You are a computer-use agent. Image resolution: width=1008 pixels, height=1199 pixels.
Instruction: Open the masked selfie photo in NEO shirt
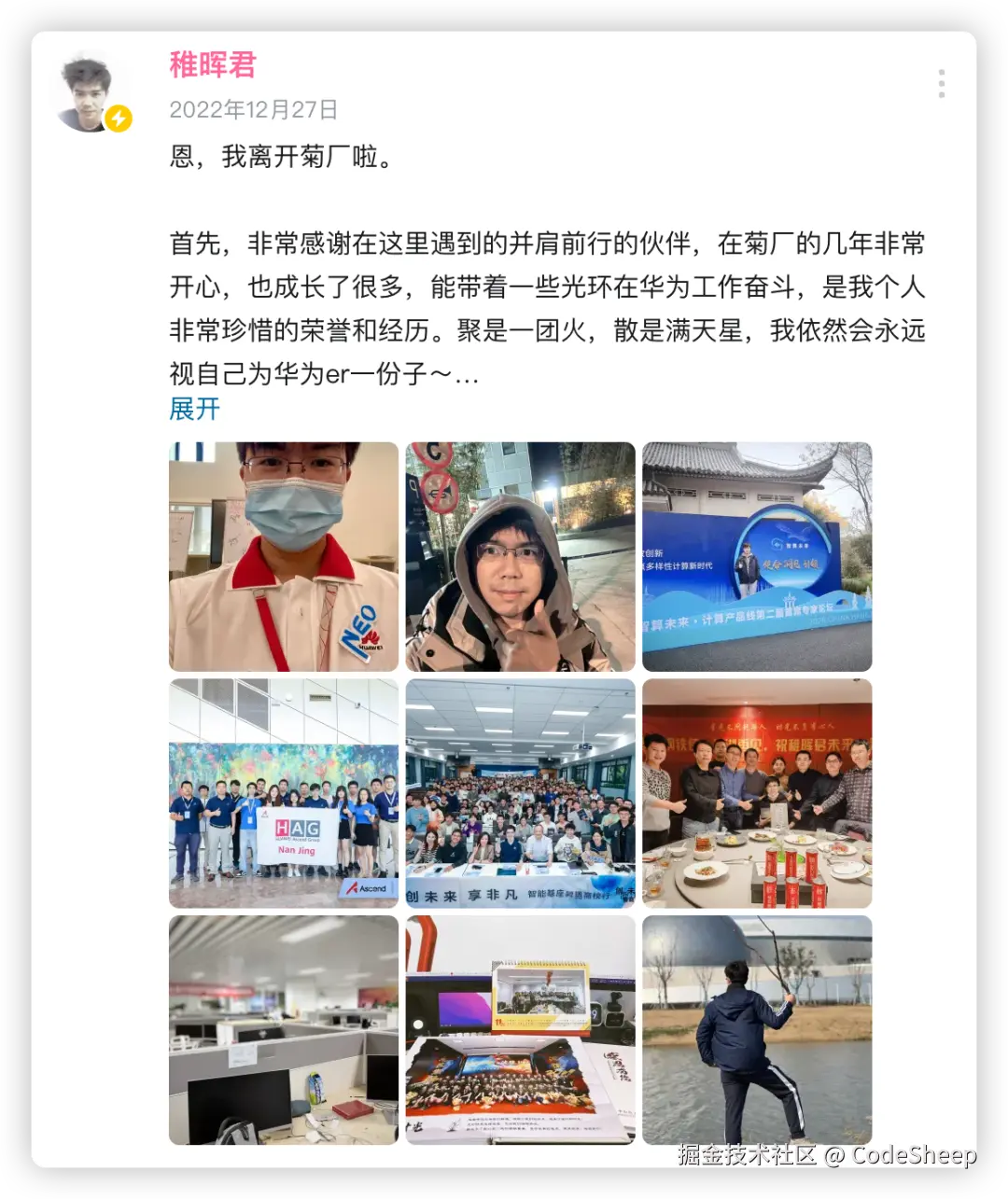click(284, 556)
